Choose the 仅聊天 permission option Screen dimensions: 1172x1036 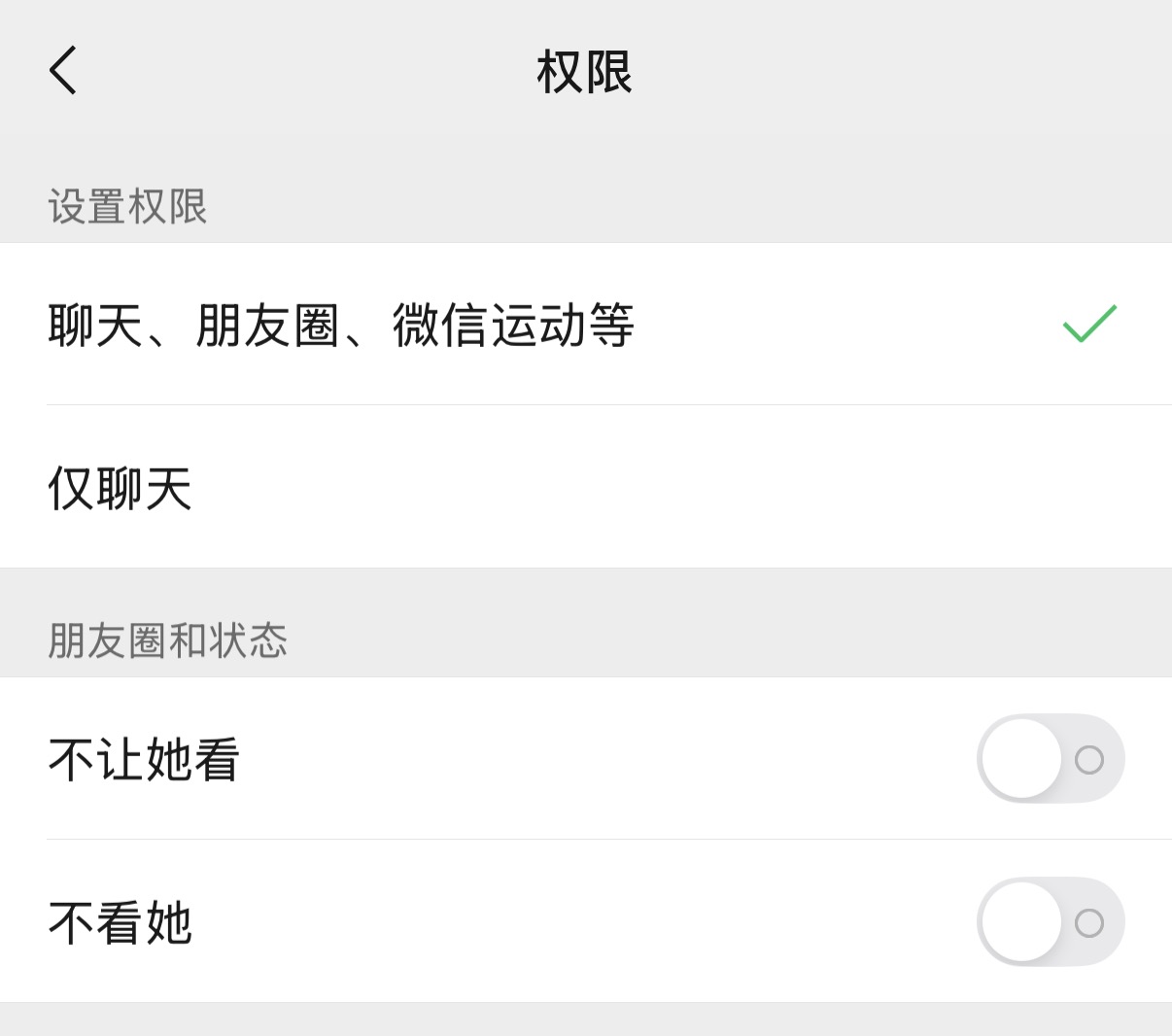(586, 487)
